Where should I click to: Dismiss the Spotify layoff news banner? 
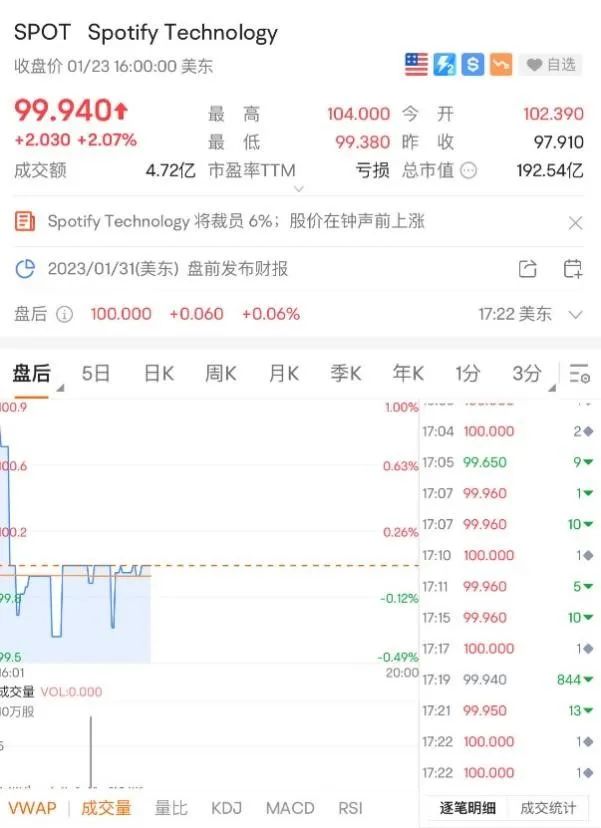pos(575,223)
